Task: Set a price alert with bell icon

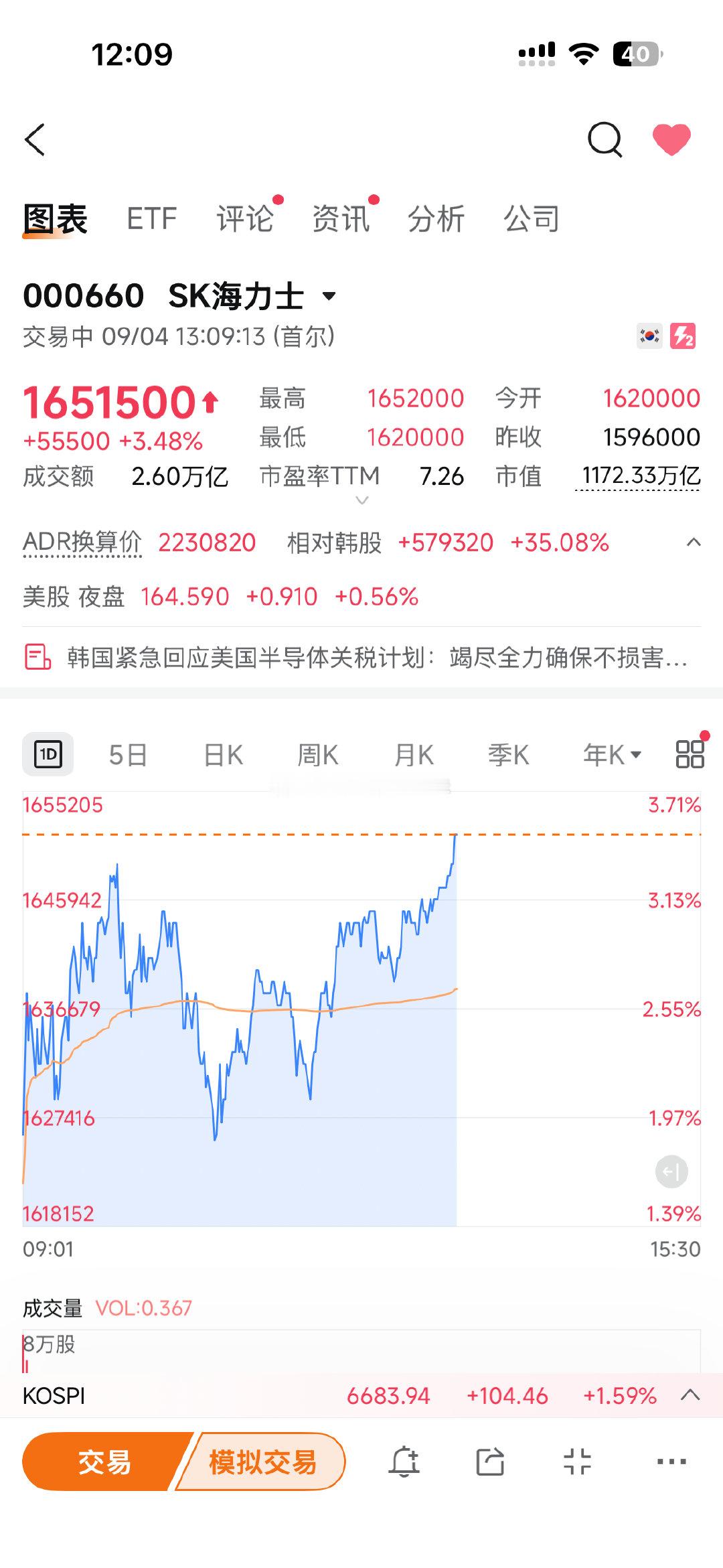Action: 404,1462
